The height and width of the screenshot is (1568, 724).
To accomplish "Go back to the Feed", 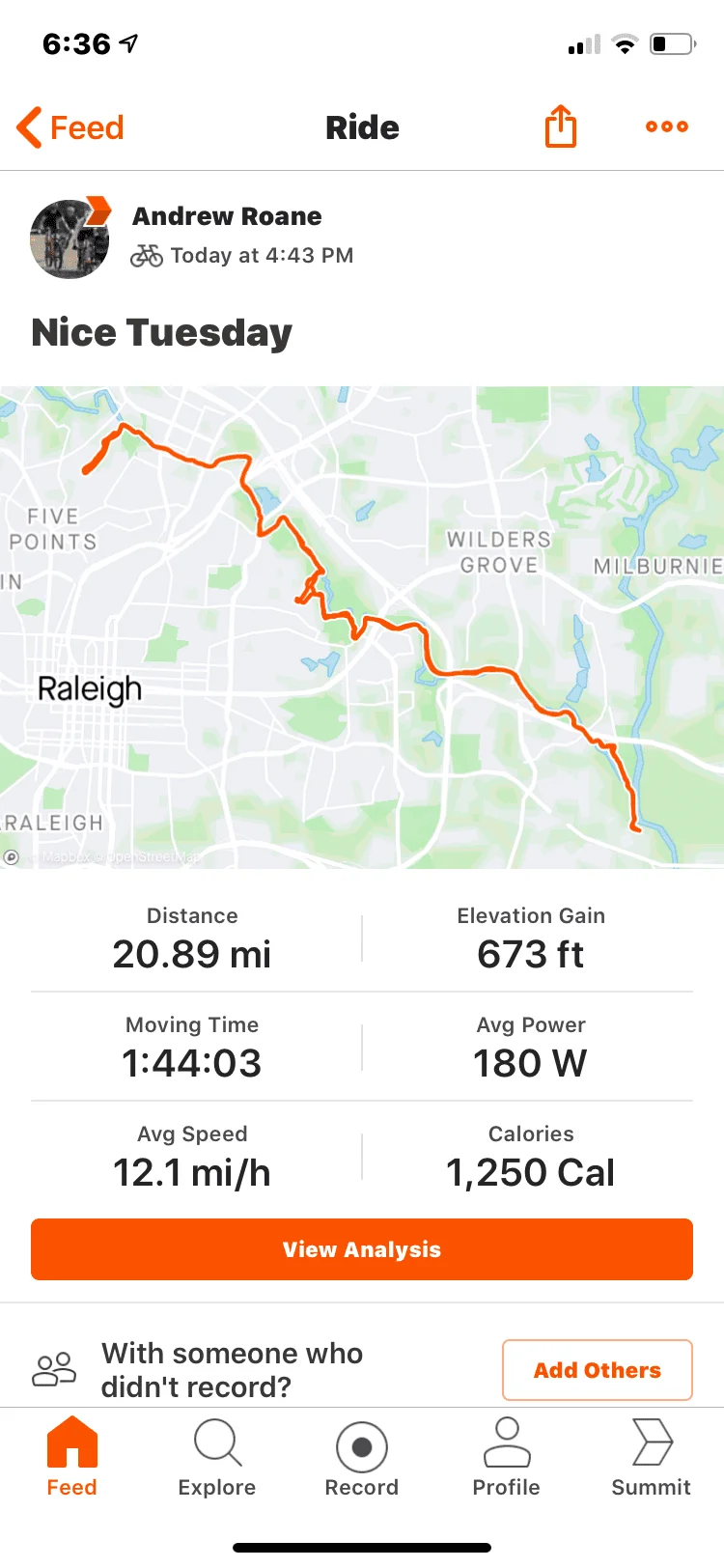I will click(x=70, y=127).
